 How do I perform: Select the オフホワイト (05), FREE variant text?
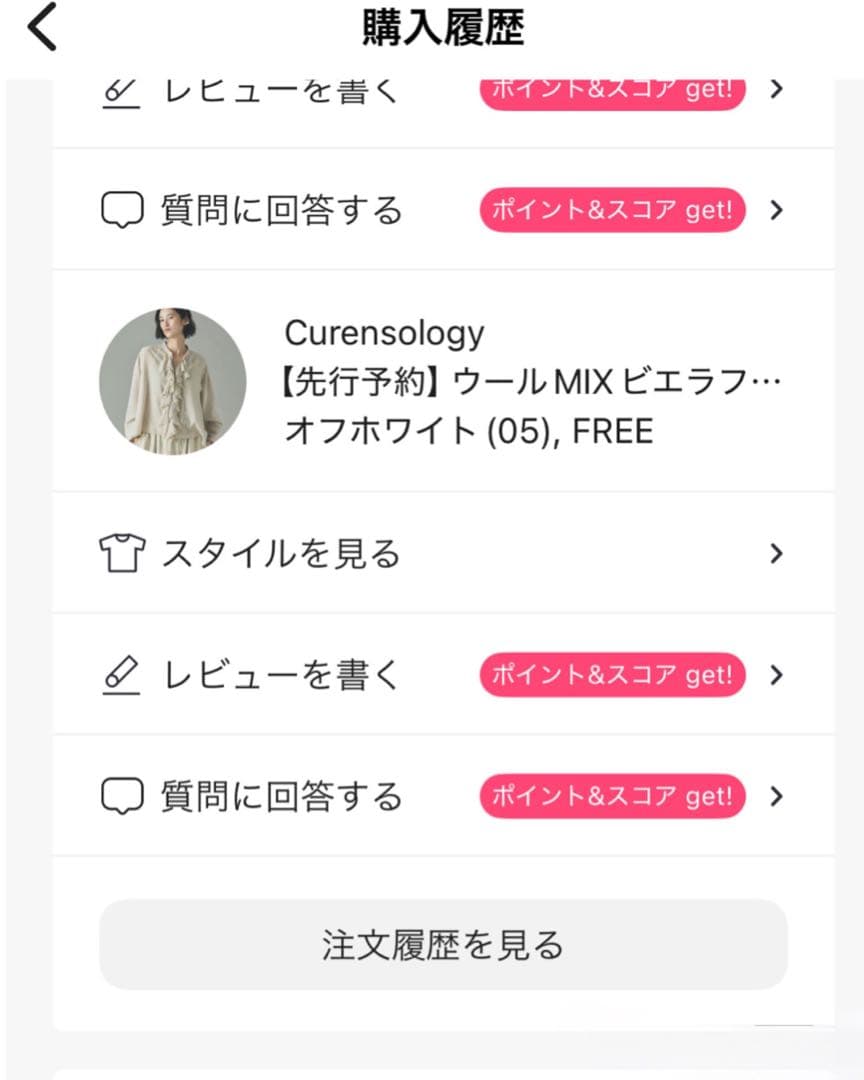[x=466, y=430]
